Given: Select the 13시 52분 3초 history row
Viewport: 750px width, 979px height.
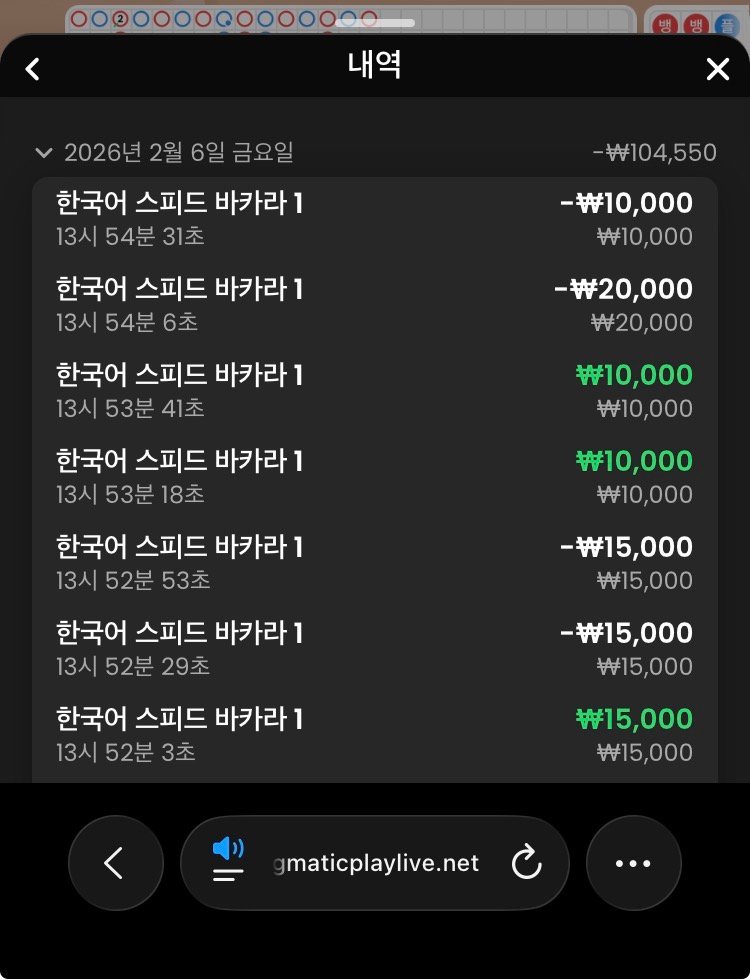Looking at the screenshot, I should (x=374, y=735).
